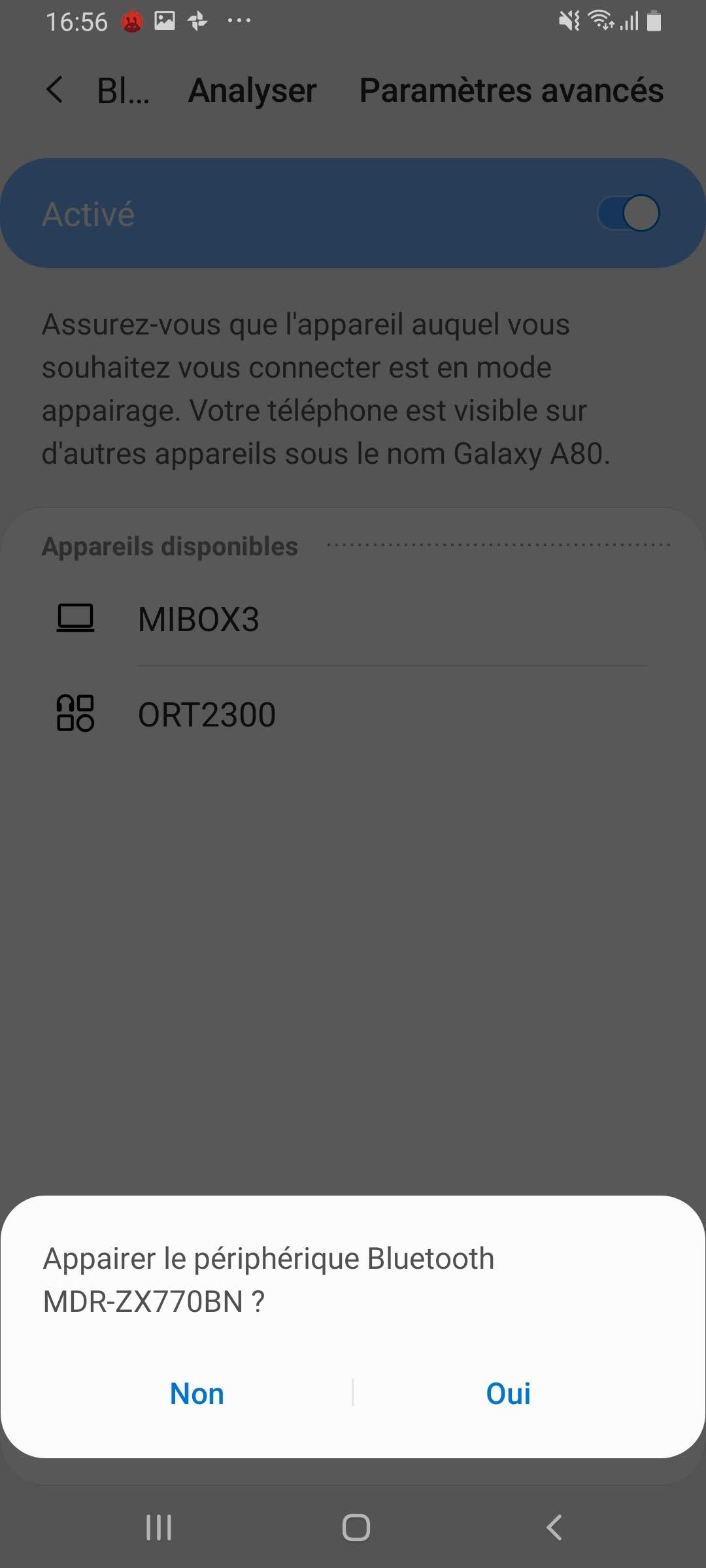Image resolution: width=706 pixels, height=1568 pixels.
Task: Decline pairing with Non
Action: coord(197,1394)
